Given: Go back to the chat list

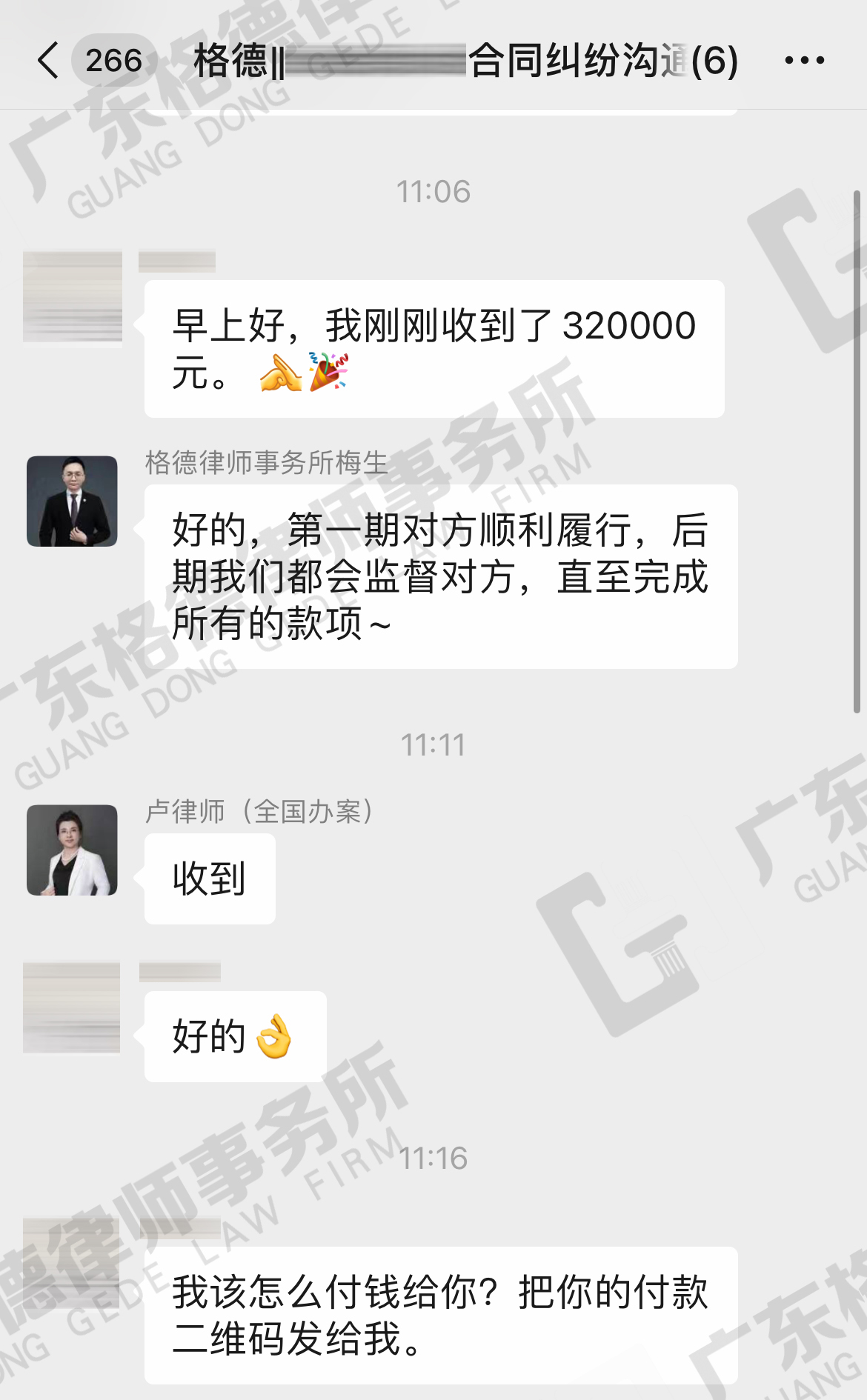Looking at the screenshot, I should coord(49,61).
